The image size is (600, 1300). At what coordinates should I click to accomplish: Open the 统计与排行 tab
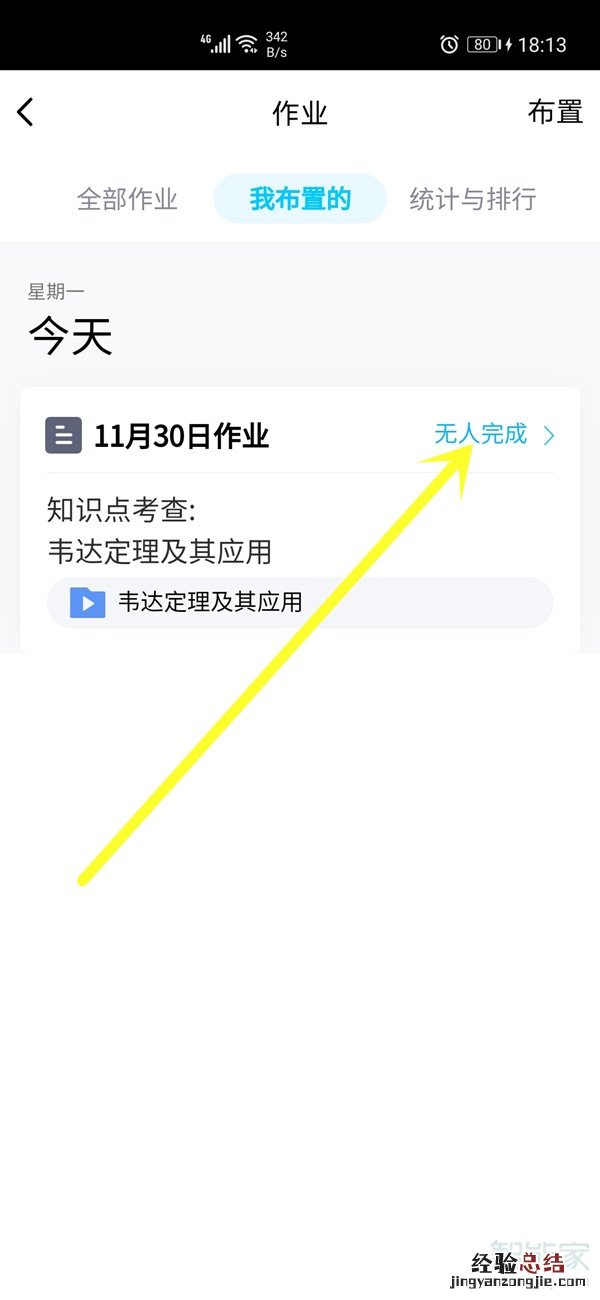tap(473, 198)
